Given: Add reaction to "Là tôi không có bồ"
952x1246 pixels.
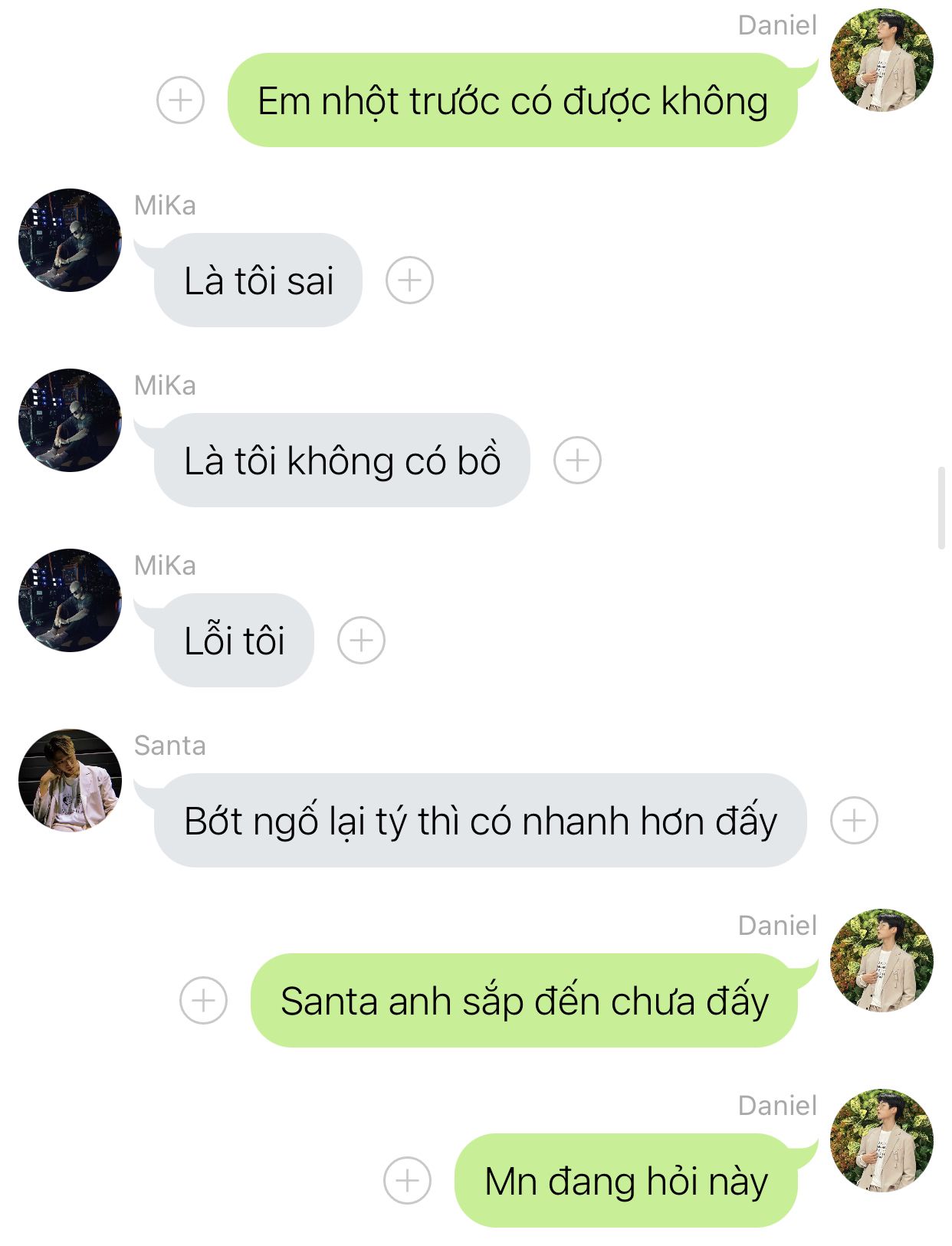Looking at the screenshot, I should tap(577, 460).
